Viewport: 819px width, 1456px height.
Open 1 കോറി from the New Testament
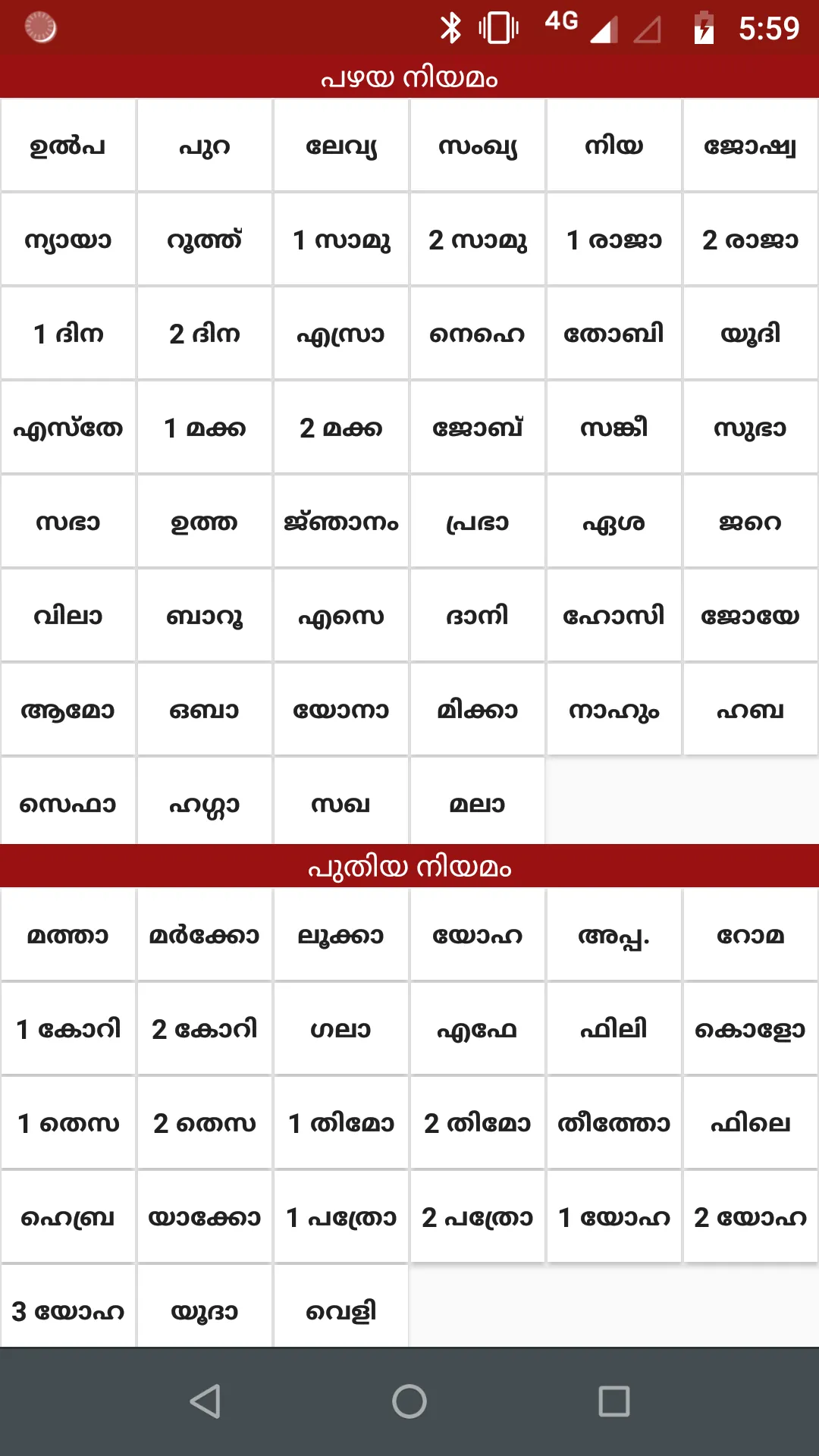click(x=67, y=1029)
